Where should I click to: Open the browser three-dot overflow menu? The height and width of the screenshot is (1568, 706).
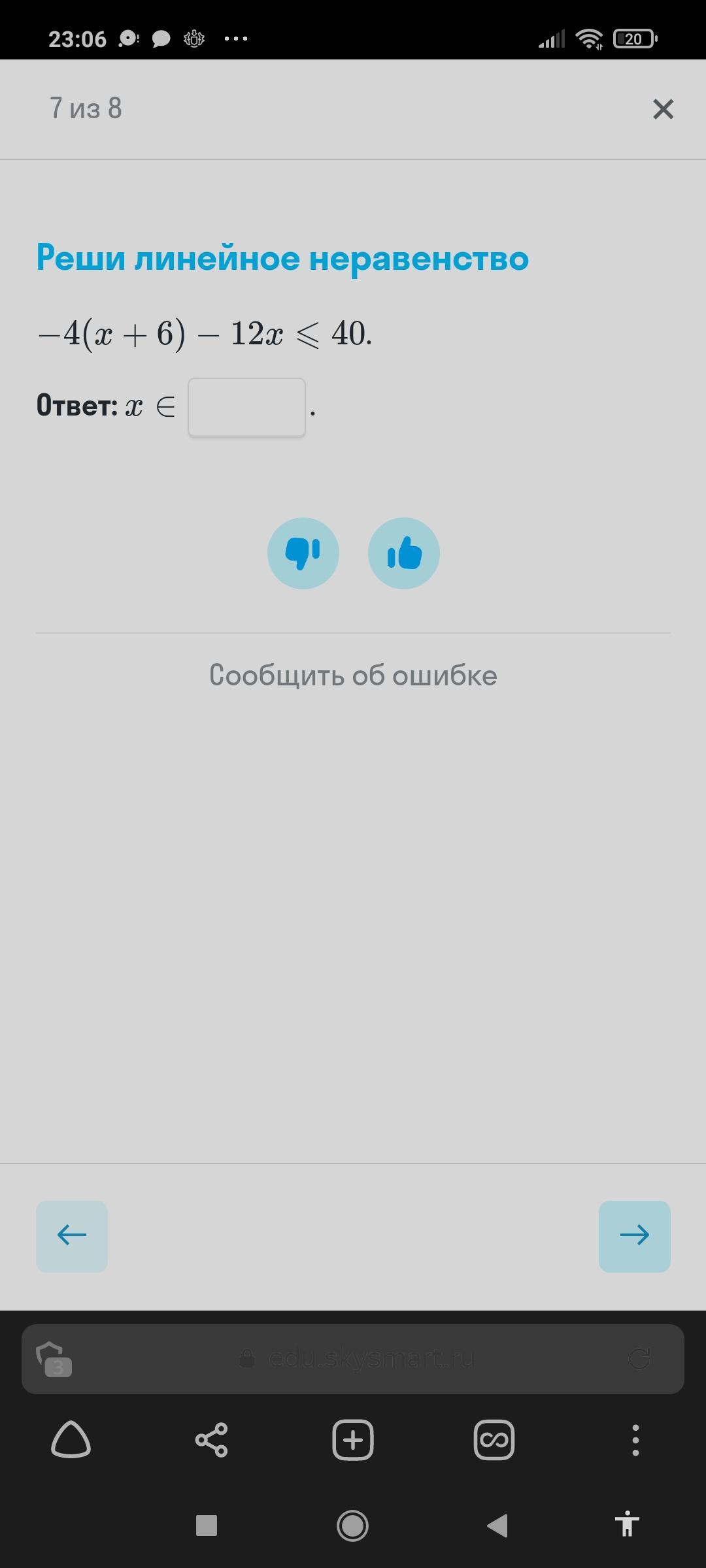pyautogui.click(x=635, y=1440)
